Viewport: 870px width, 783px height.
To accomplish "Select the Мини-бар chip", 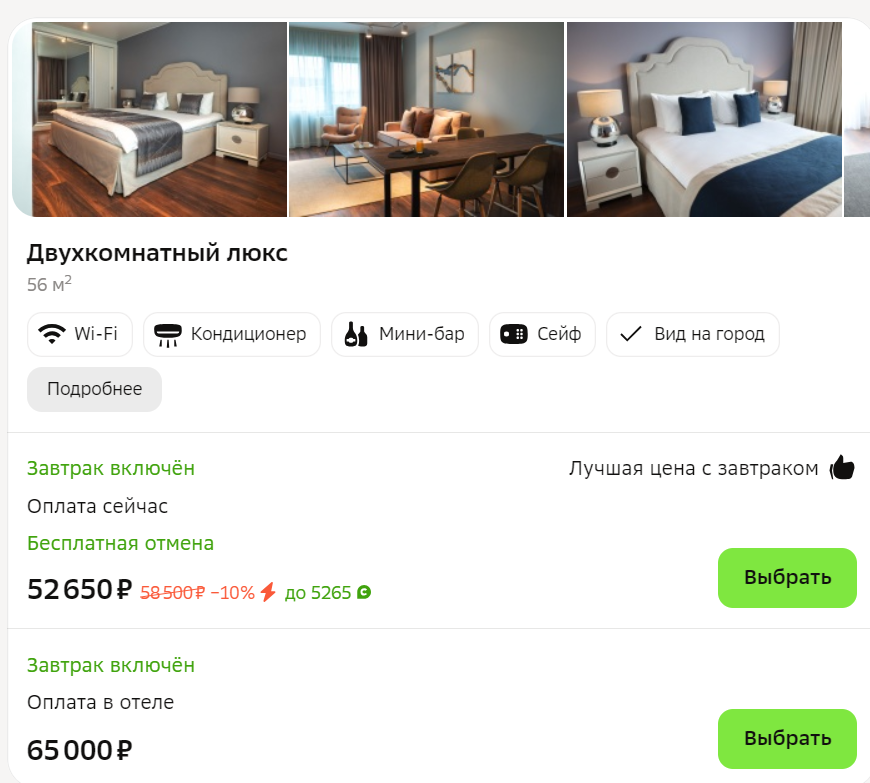I will tap(404, 334).
